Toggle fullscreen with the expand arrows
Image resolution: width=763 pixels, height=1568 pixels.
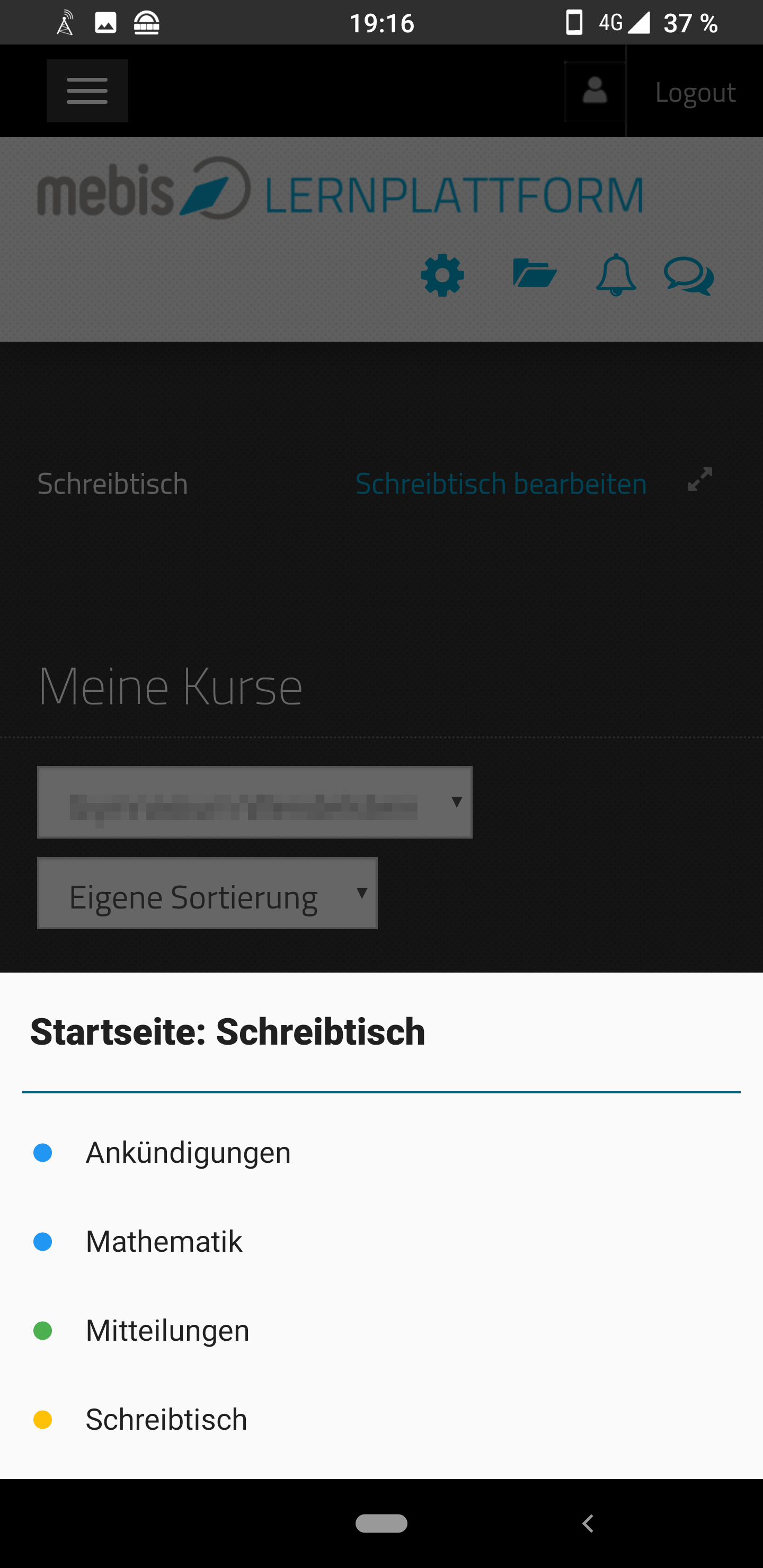[x=699, y=479]
